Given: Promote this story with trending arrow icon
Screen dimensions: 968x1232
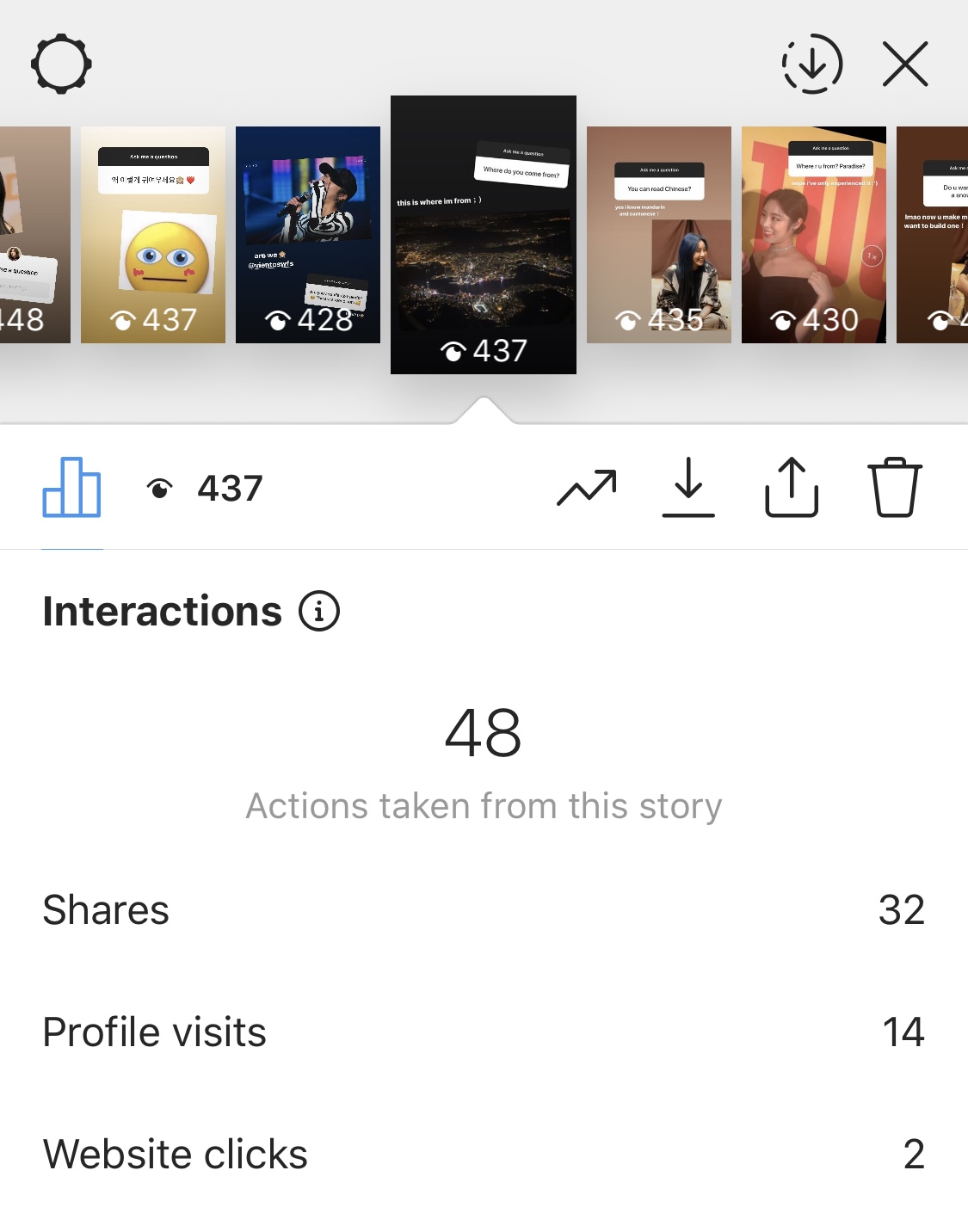Looking at the screenshot, I should coord(587,488).
